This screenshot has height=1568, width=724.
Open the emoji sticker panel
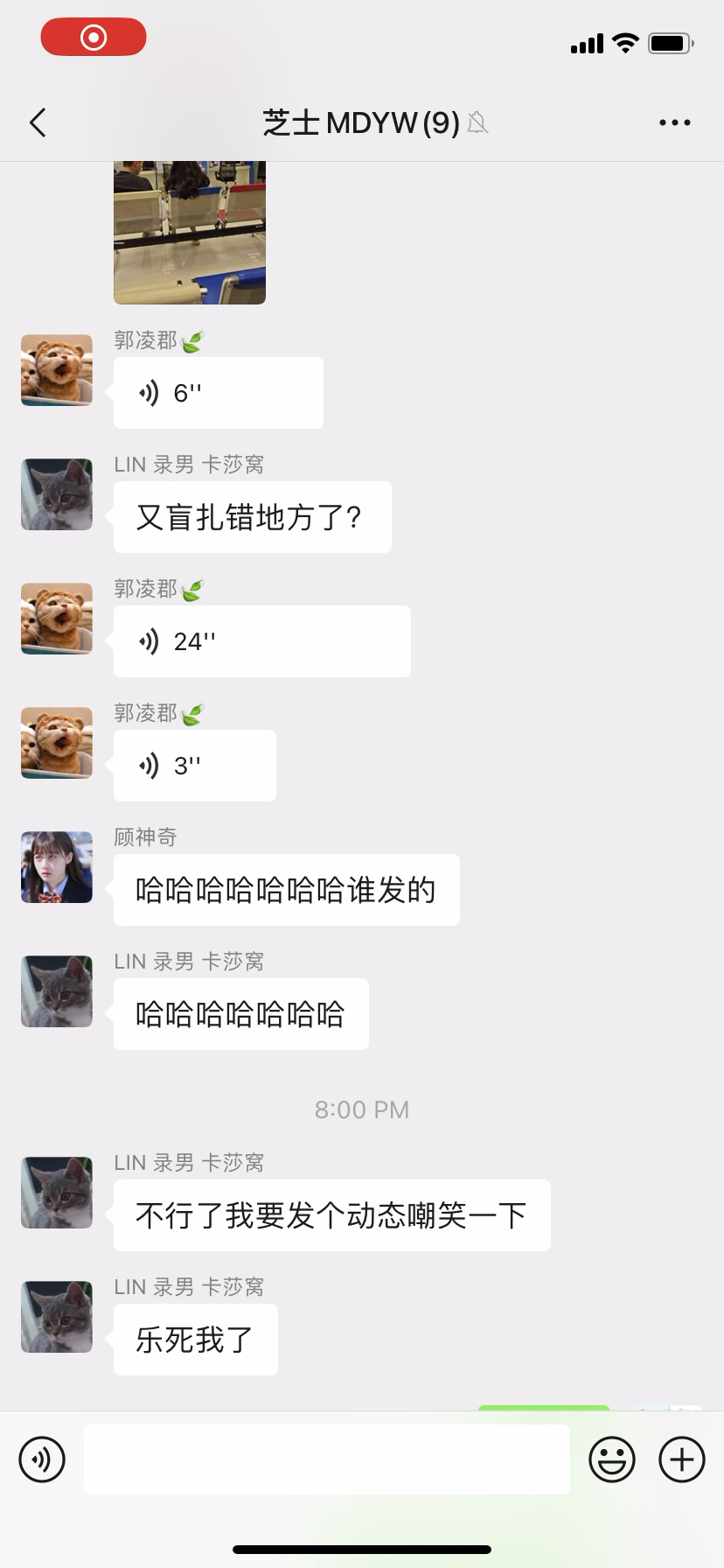pos(612,1459)
